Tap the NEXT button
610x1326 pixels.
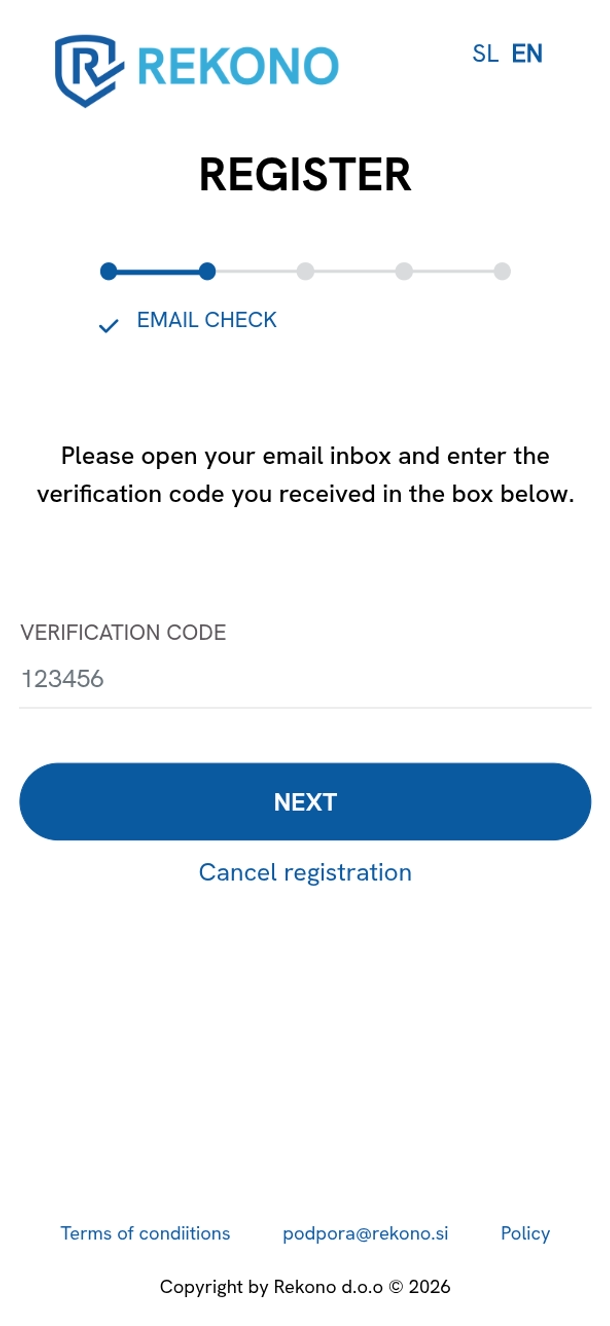click(x=305, y=802)
